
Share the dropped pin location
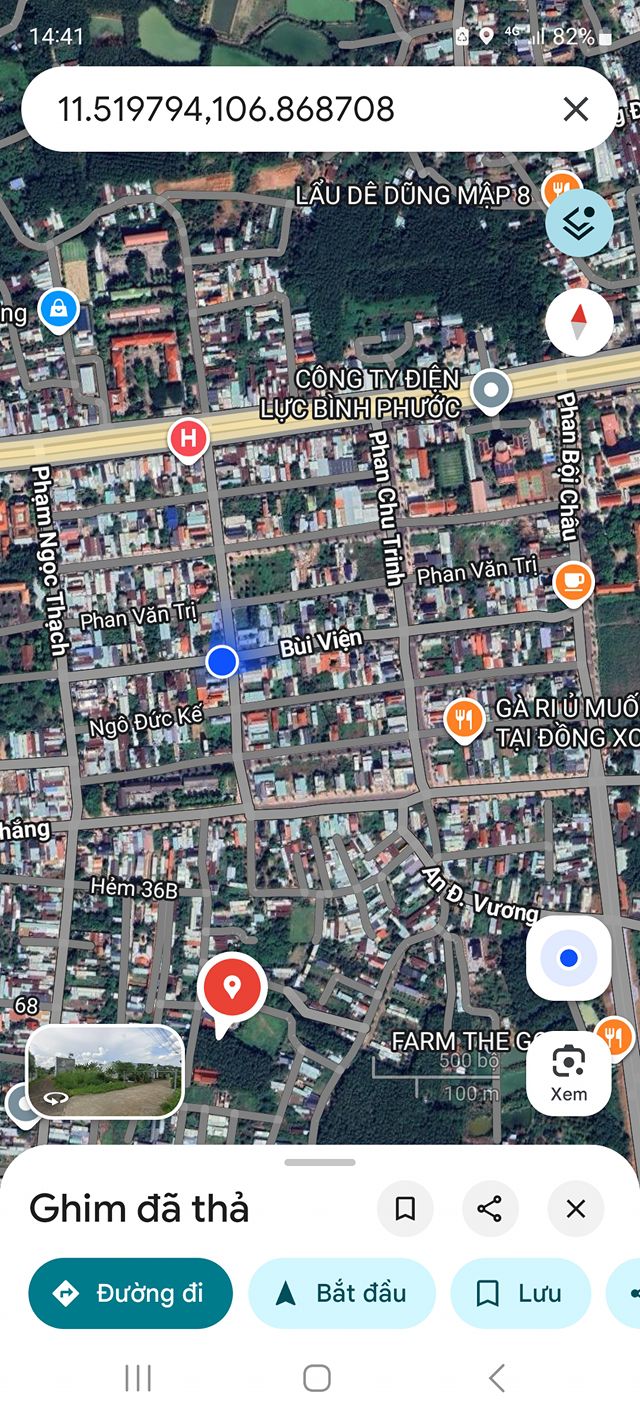(x=490, y=1209)
